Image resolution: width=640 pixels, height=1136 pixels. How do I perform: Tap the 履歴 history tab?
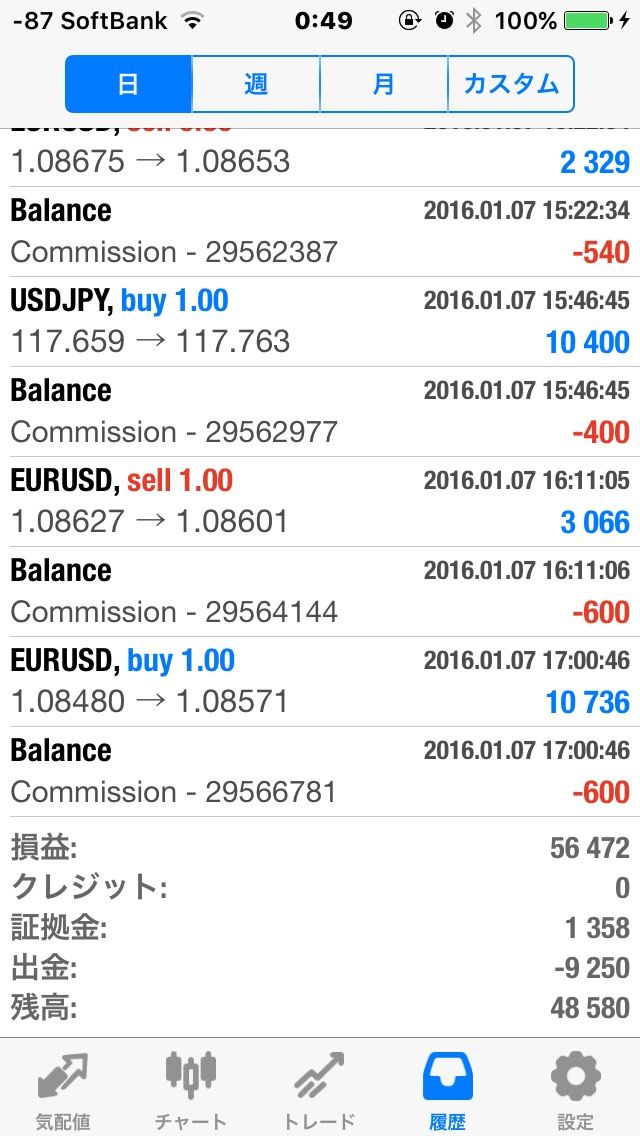click(448, 1090)
